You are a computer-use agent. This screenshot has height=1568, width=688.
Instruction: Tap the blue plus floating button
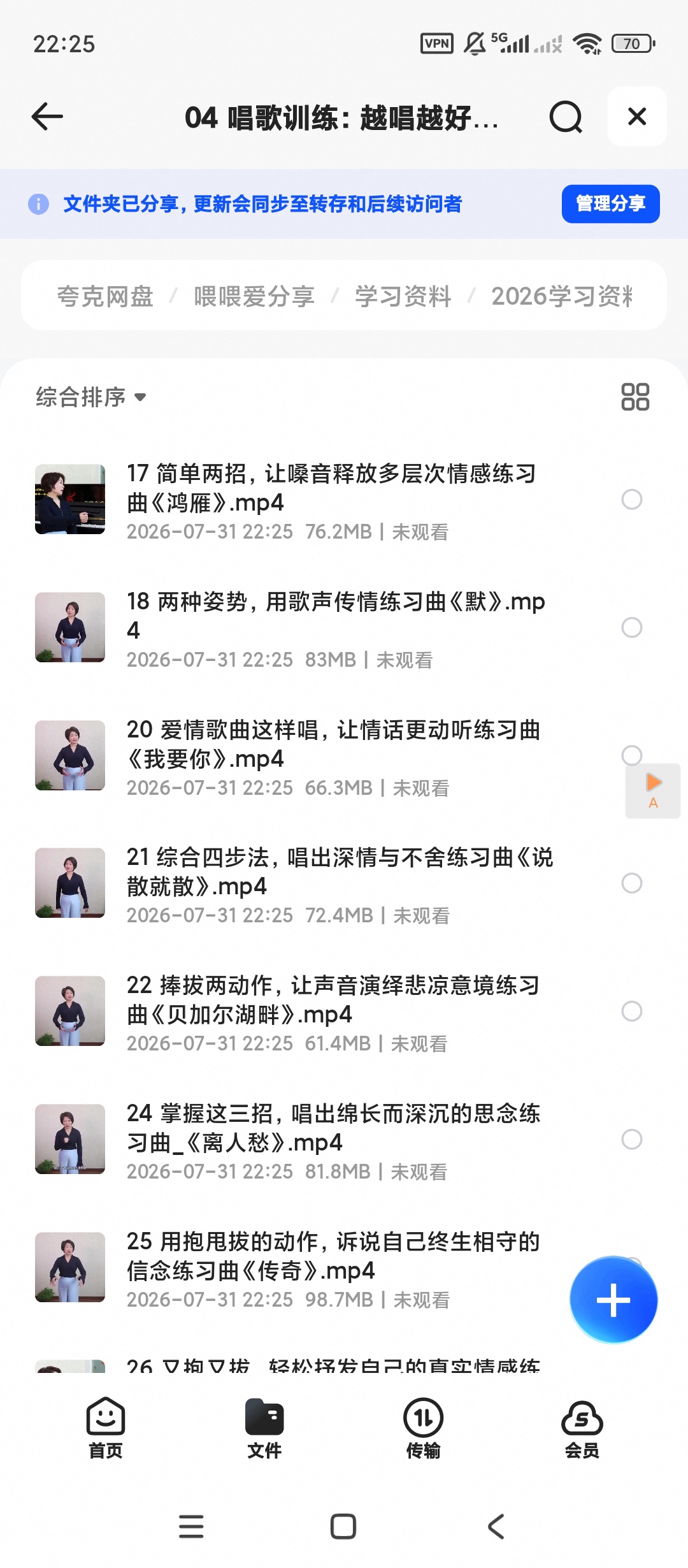pos(613,1300)
